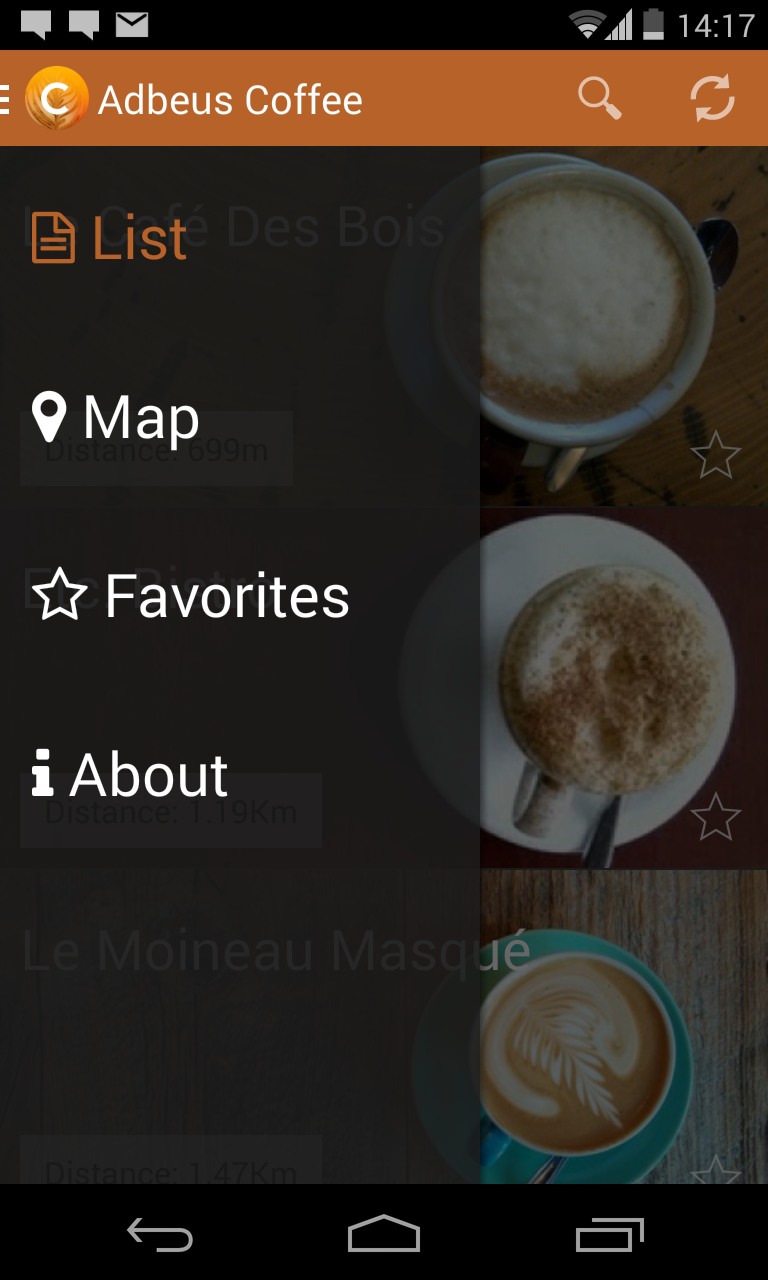The image size is (768, 1280).
Task: Refresh the coffee shop list
Action: pyautogui.click(x=712, y=99)
